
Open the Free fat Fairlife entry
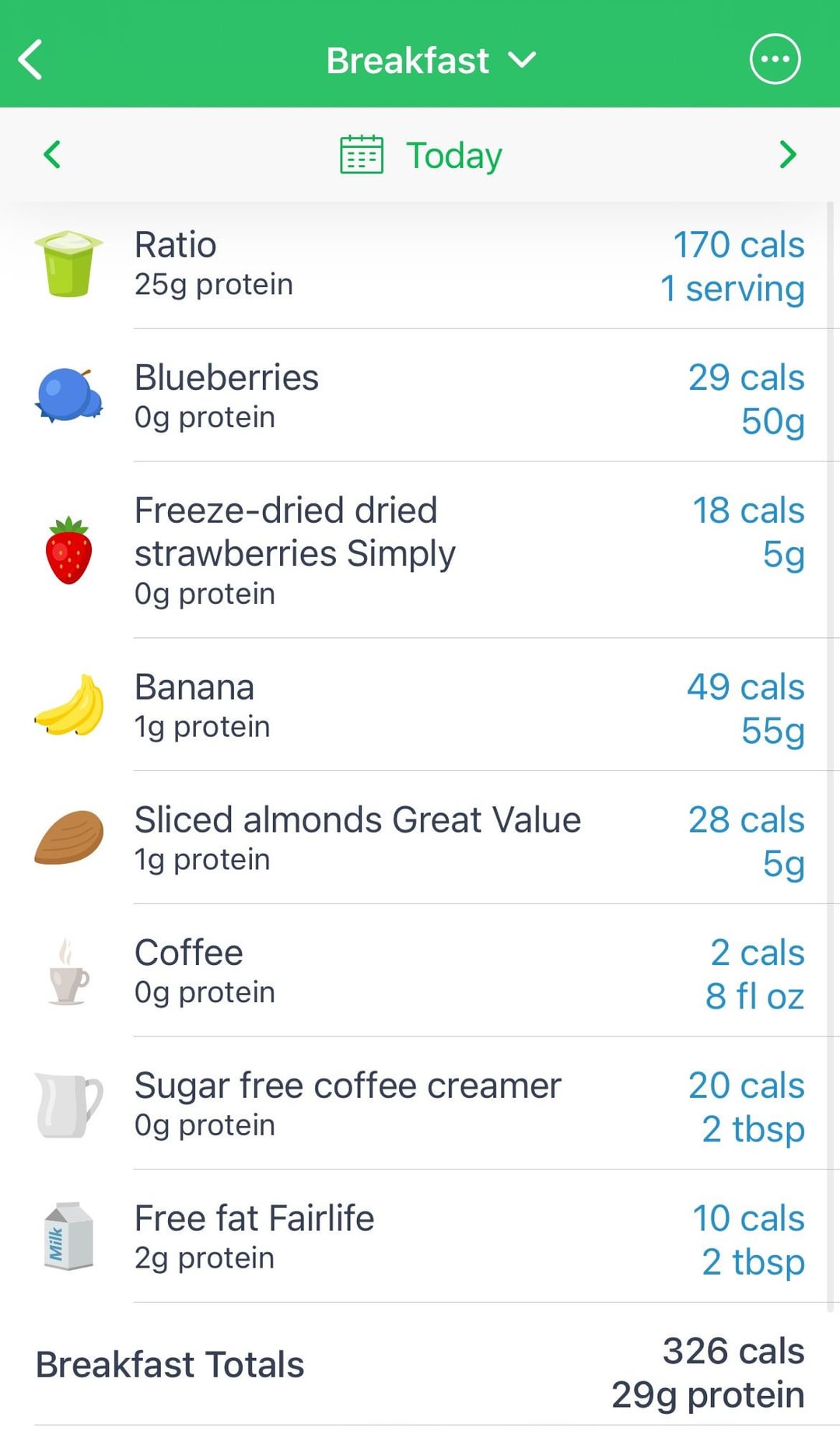coord(420,1236)
